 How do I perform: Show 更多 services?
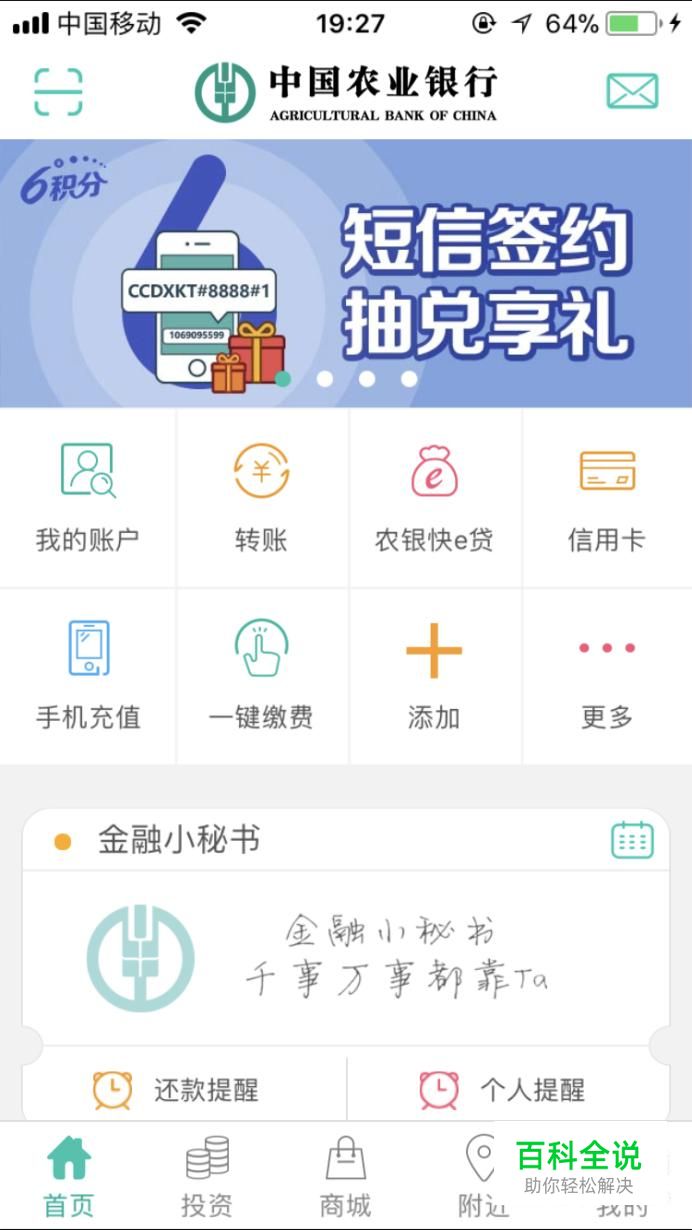[x=607, y=675]
